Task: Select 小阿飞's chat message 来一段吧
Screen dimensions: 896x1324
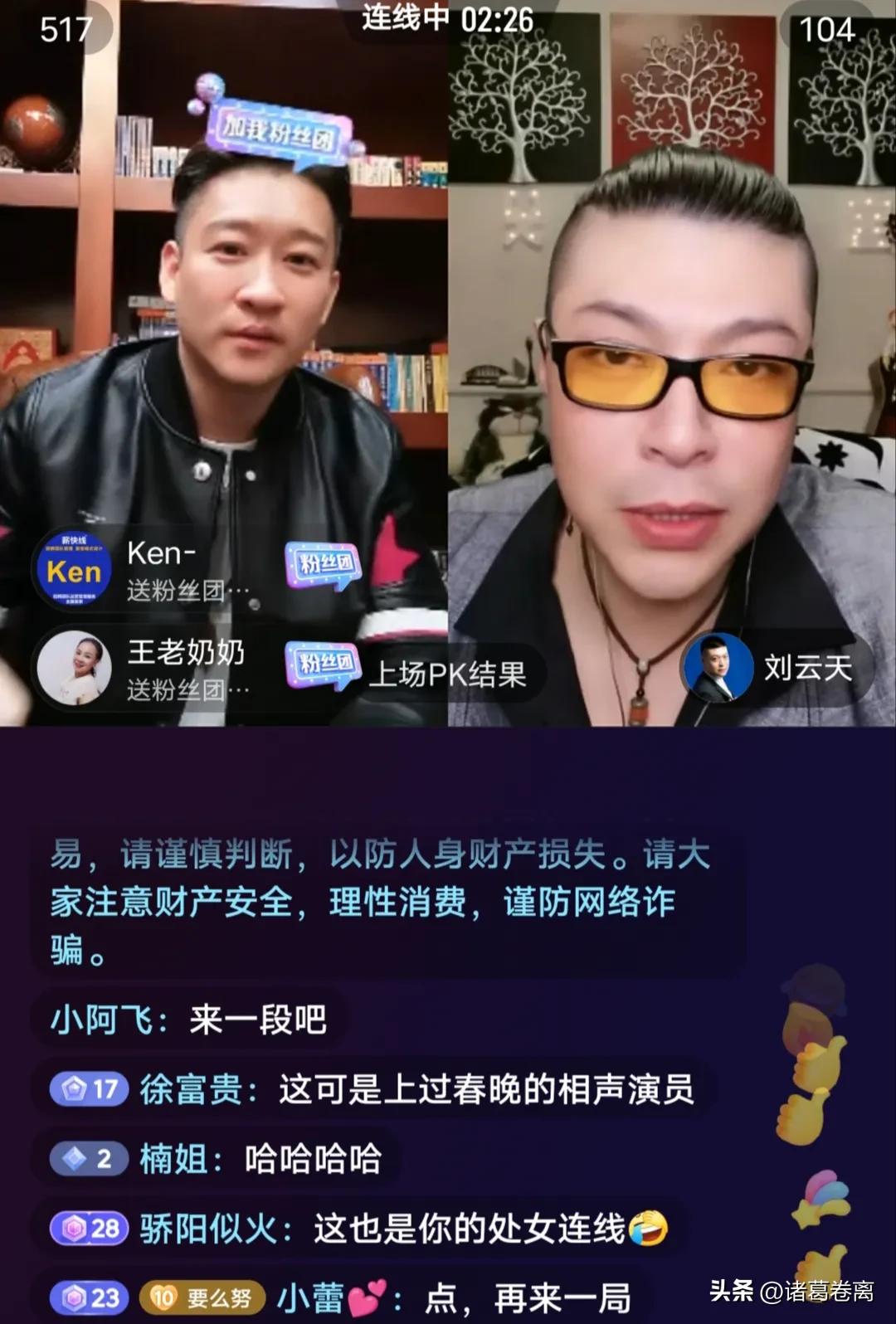Action: pyautogui.click(x=187, y=1019)
